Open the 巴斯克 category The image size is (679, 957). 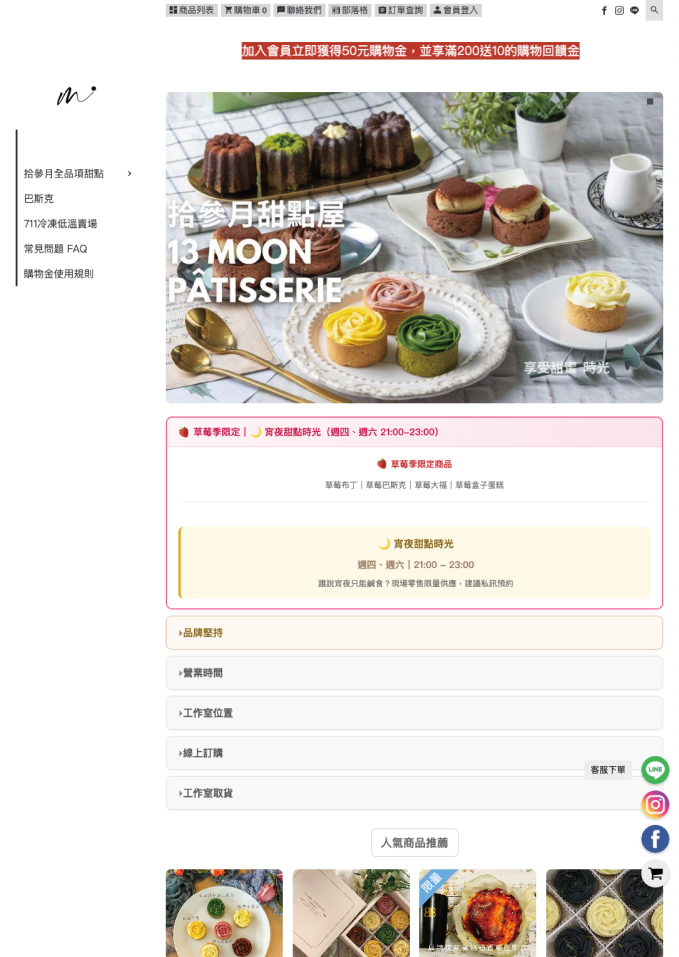39,199
